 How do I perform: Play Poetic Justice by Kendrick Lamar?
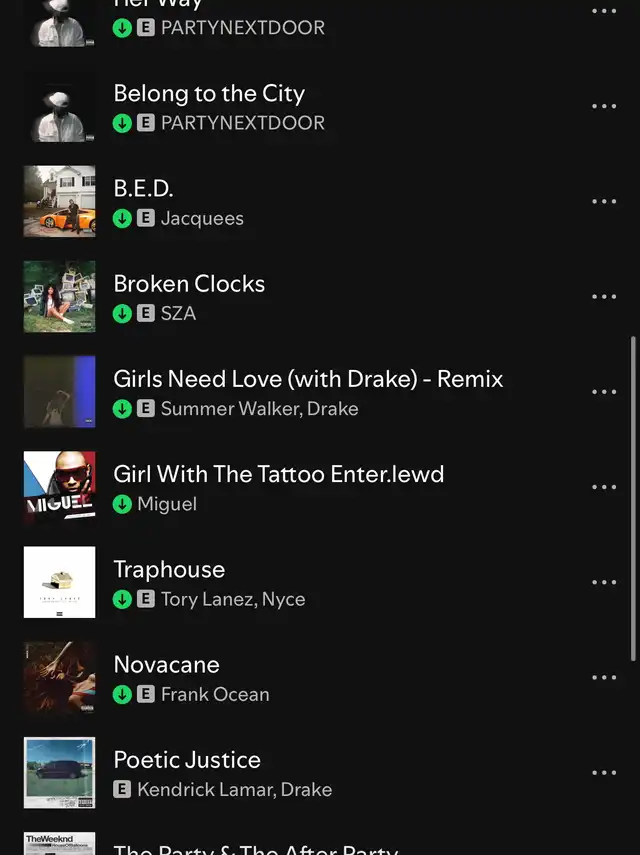187,760
